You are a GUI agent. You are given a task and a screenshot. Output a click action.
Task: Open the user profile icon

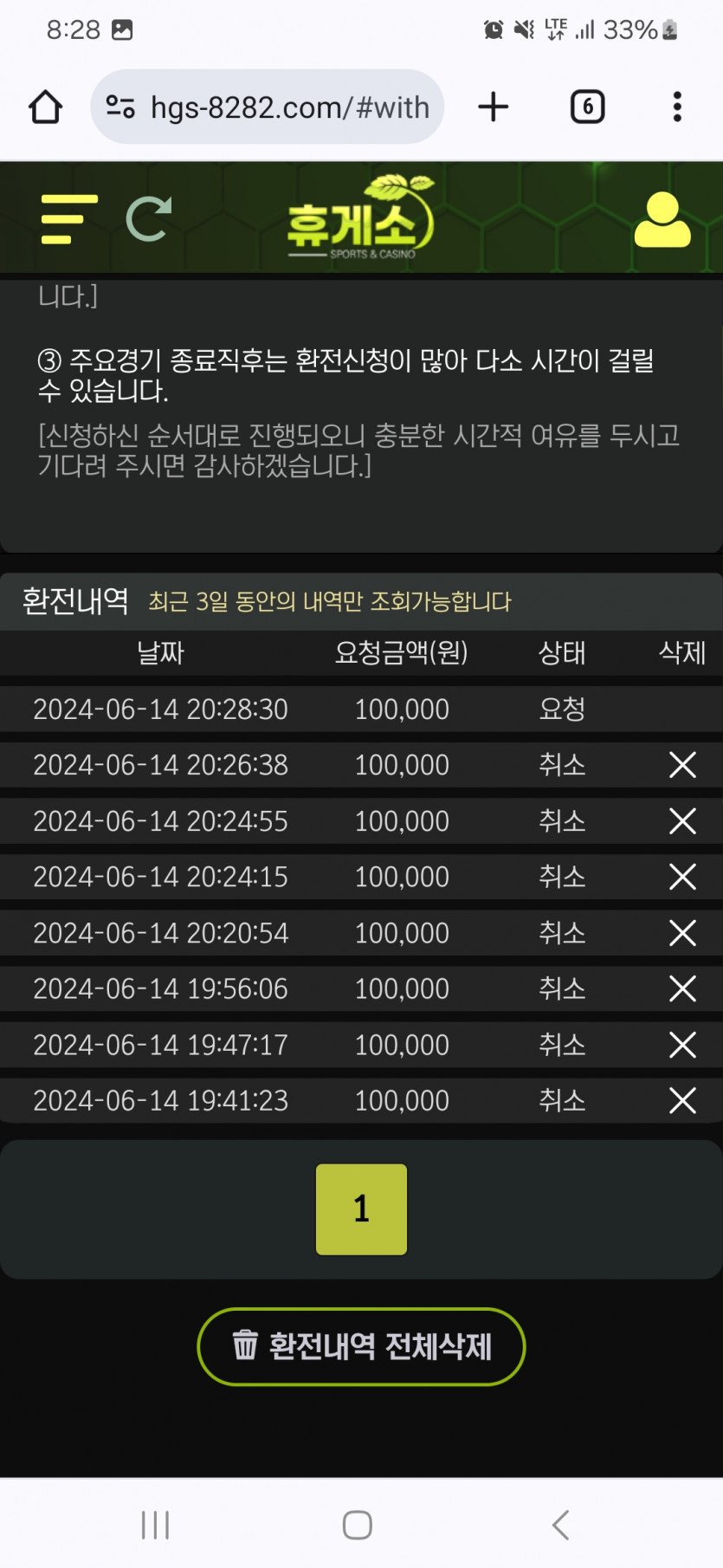coord(662,220)
